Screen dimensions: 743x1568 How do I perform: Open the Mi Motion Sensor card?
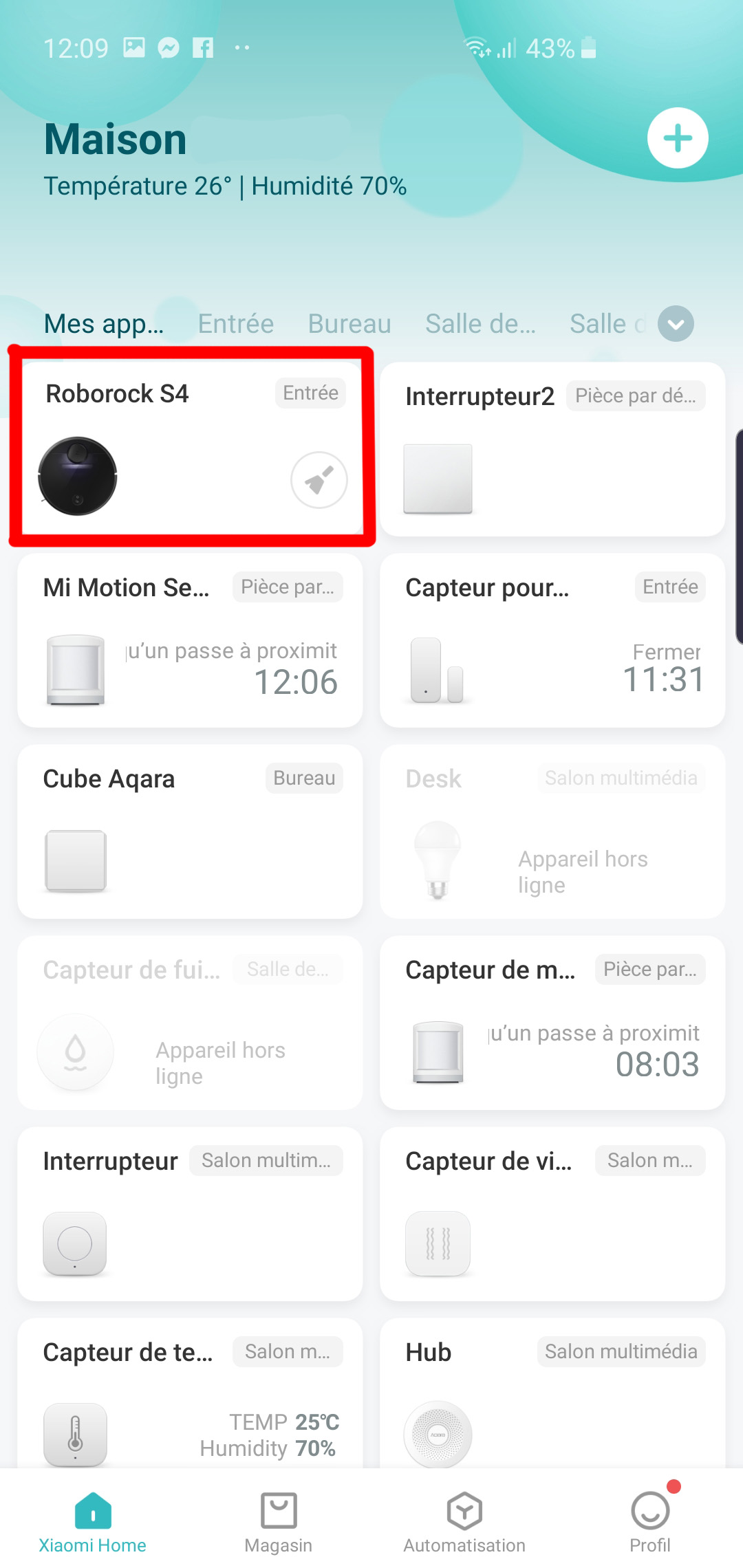[190, 641]
